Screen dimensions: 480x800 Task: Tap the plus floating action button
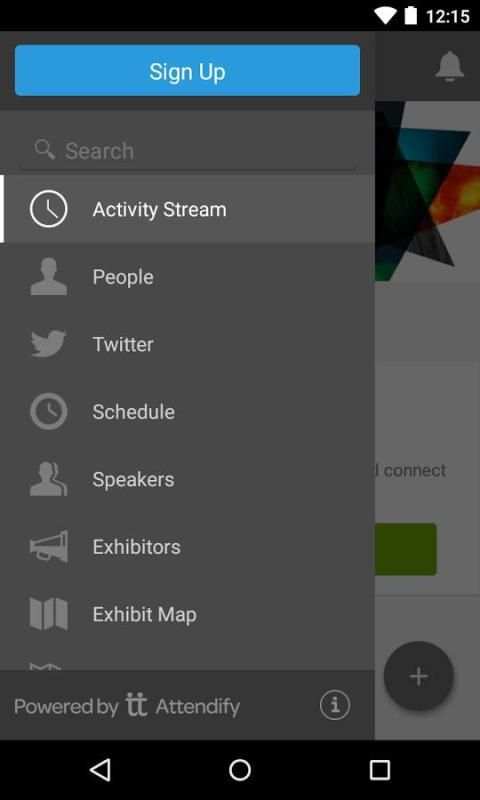pos(418,676)
